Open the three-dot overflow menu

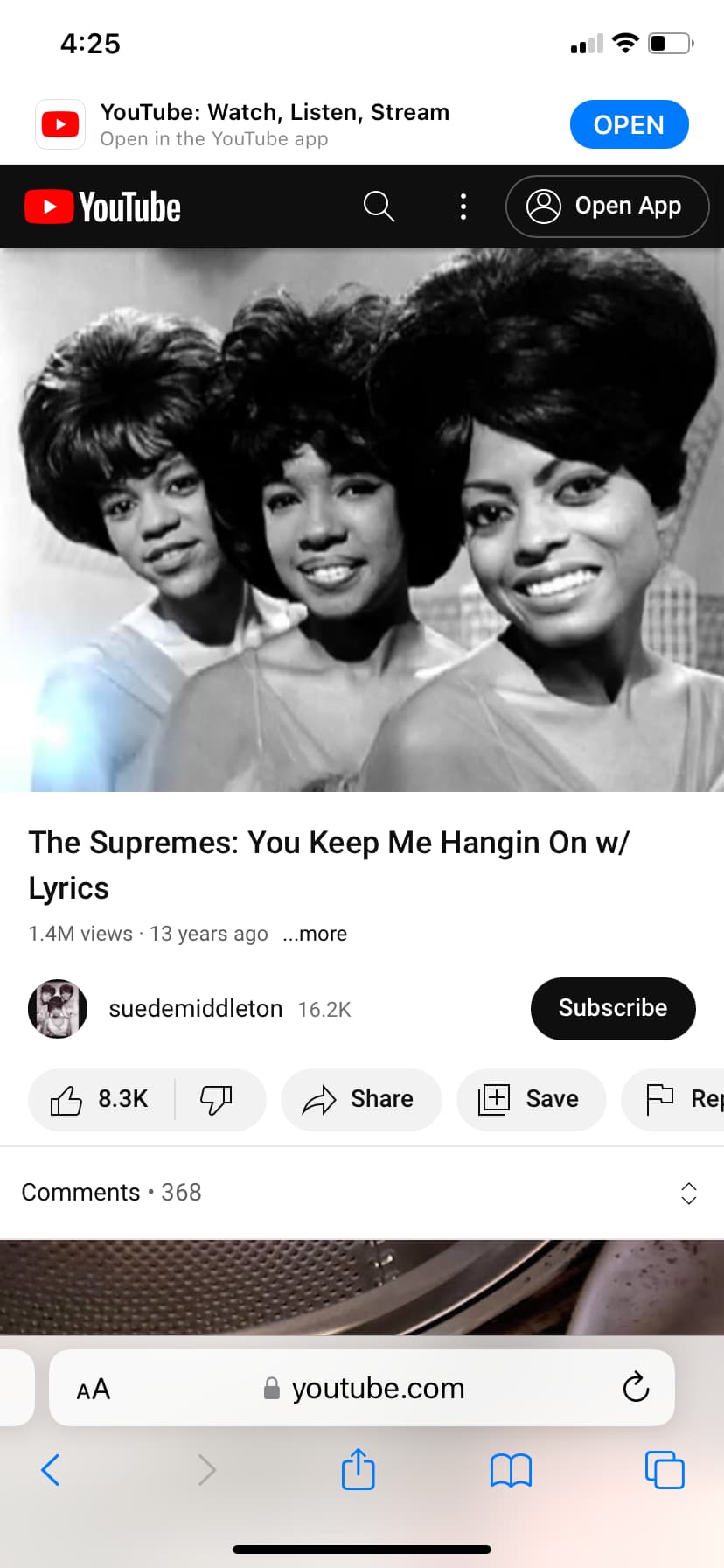point(463,206)
